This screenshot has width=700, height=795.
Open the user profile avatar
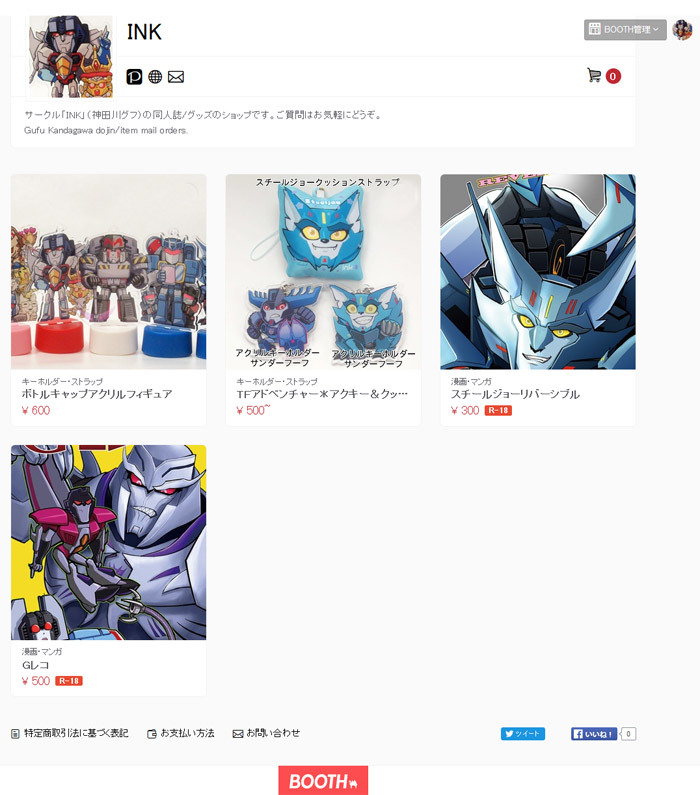(682, 30)
